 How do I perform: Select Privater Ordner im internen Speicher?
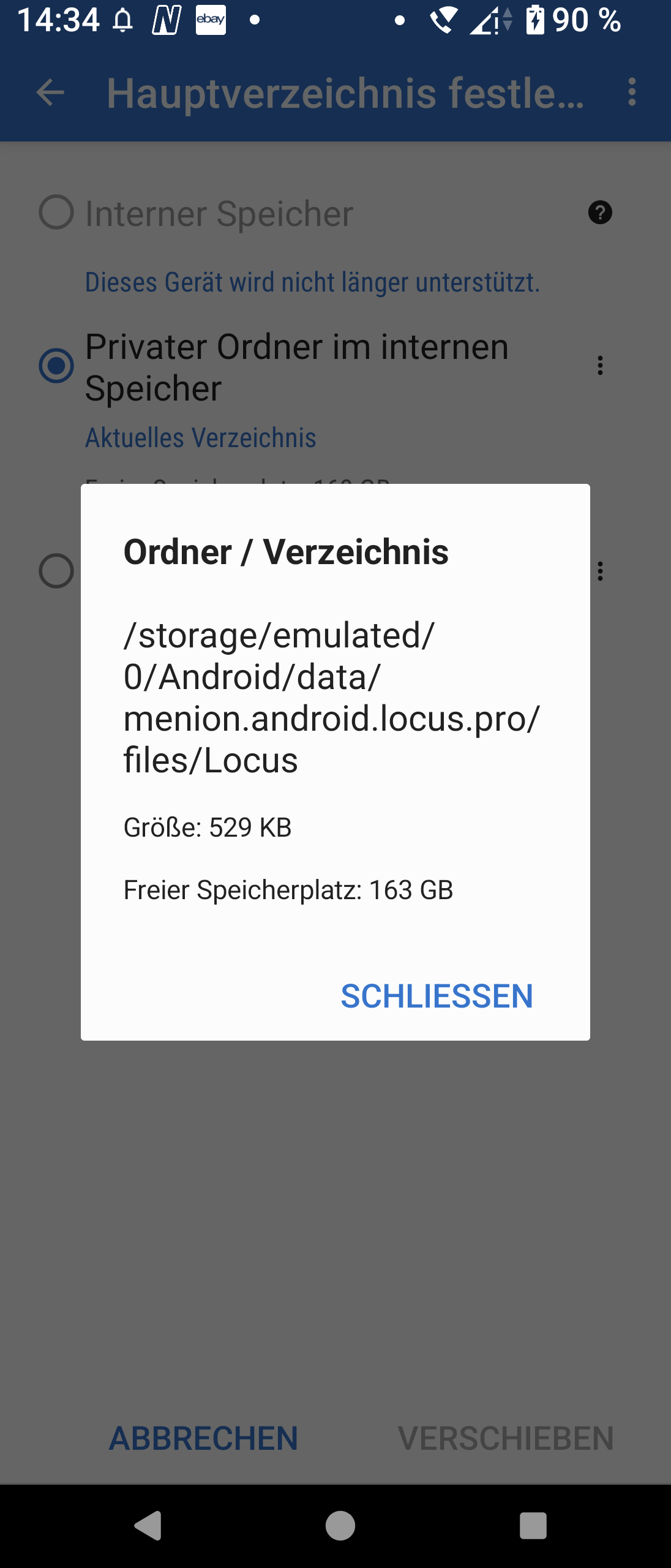tap(56, 366)
